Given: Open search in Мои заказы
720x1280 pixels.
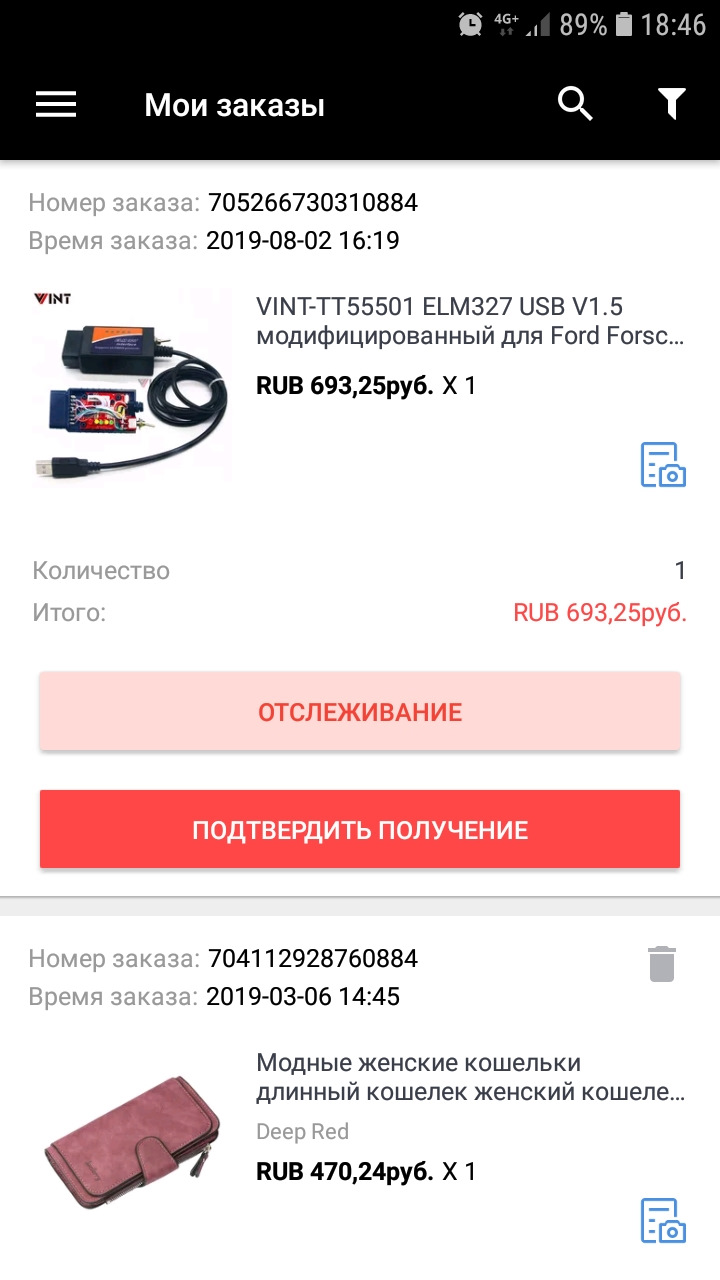Looking at the screenshot, I should point(575,104).
